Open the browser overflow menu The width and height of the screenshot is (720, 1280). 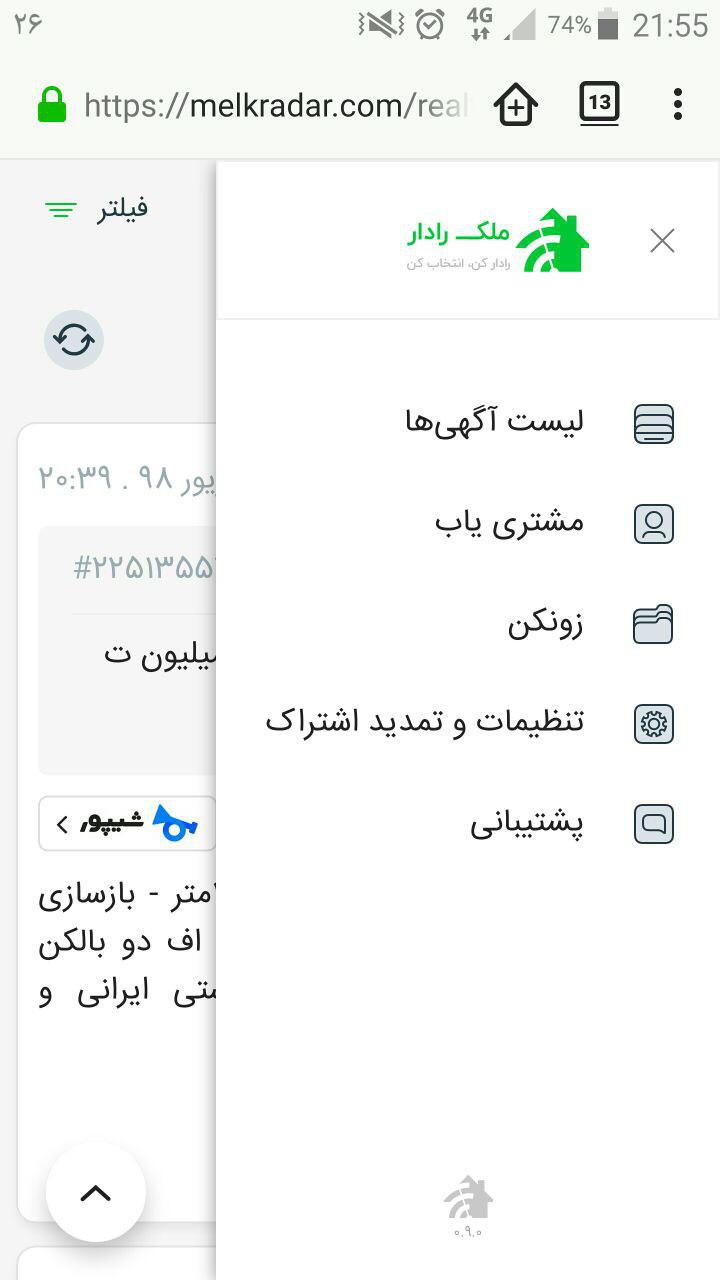coord(678,104)
